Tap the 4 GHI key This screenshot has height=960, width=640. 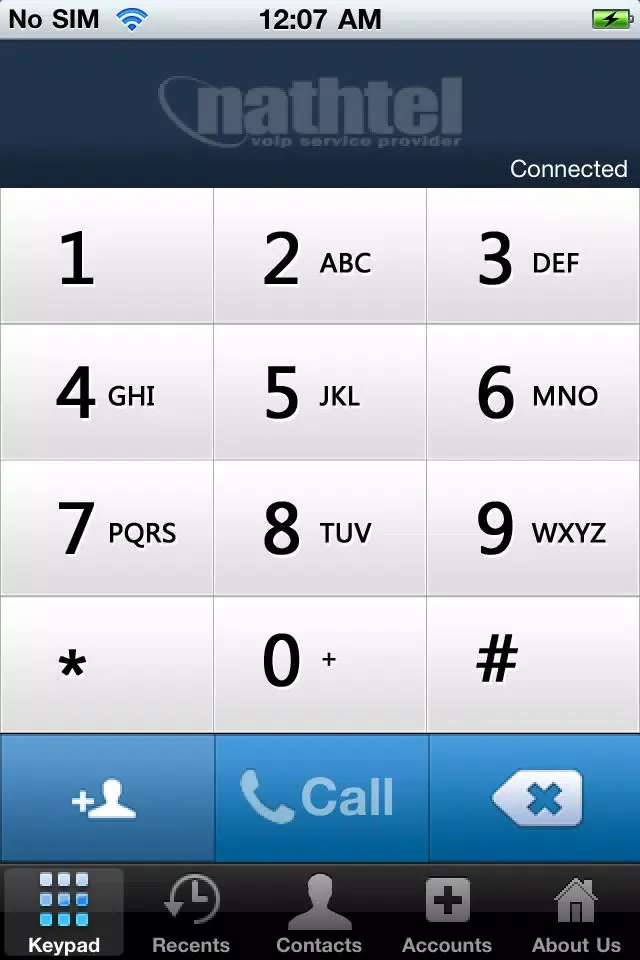(x=106, y=393)
